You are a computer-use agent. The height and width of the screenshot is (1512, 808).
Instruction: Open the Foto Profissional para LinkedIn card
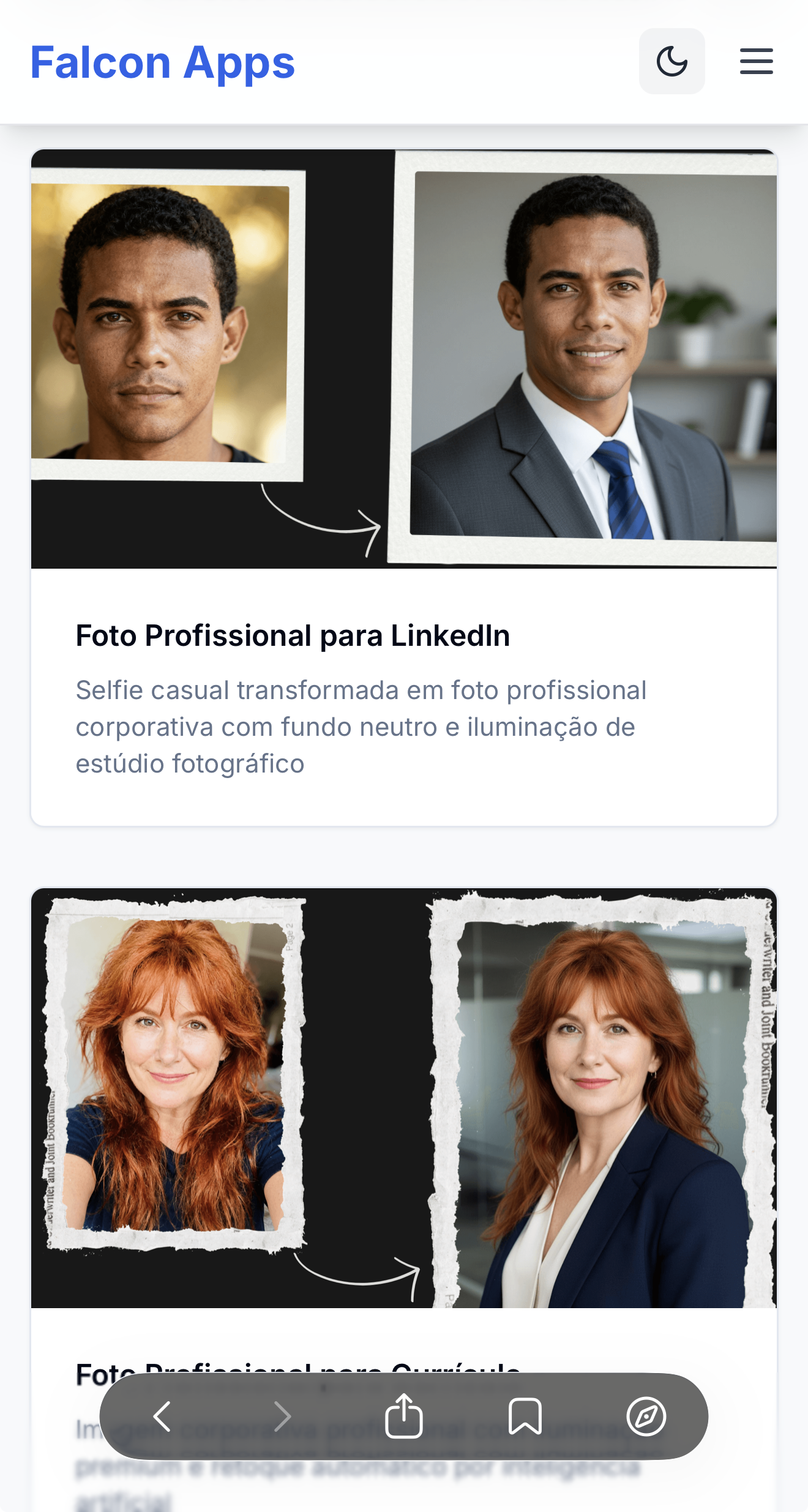click(293, 635)
